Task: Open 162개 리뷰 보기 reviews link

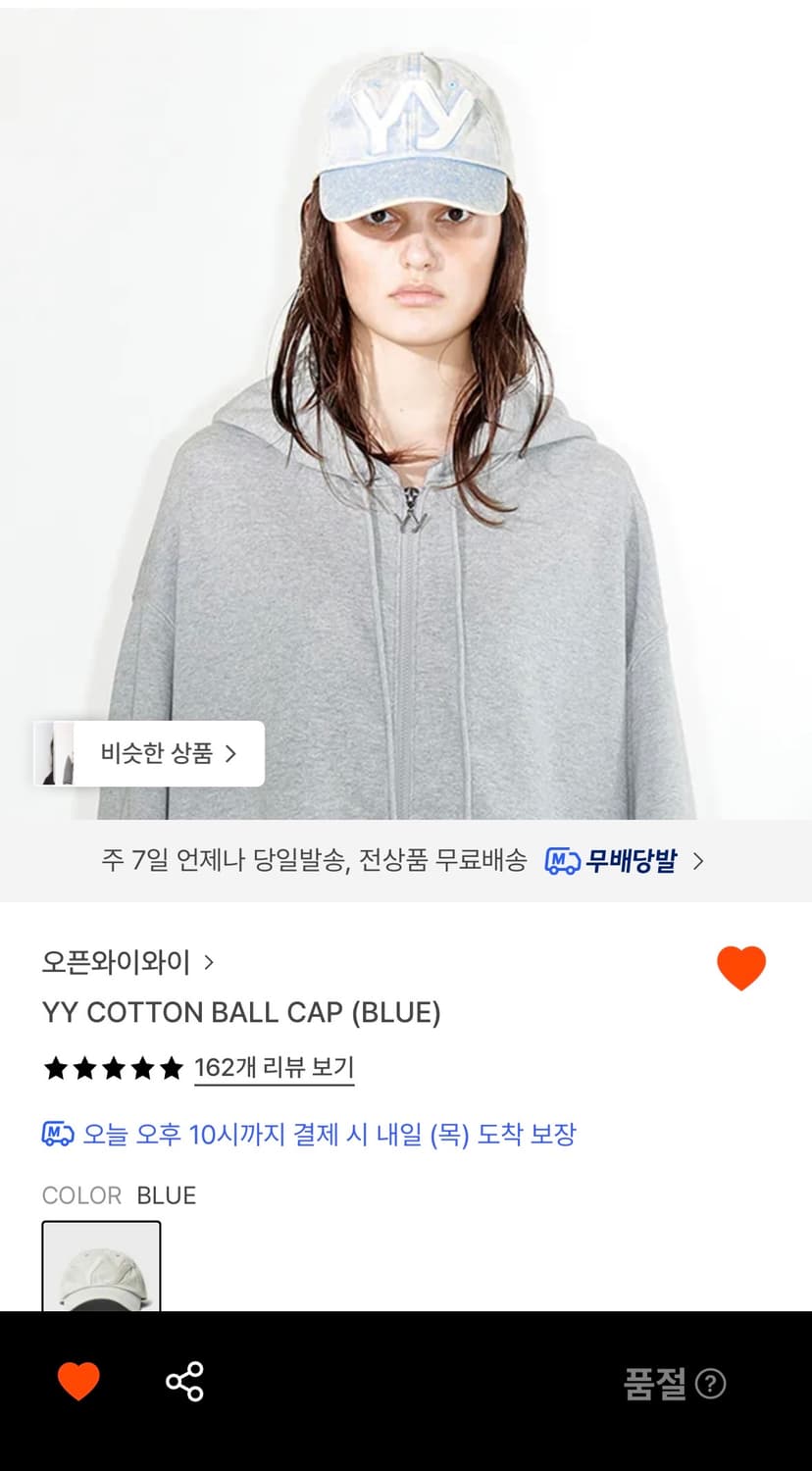Action: coord(274,1068)
